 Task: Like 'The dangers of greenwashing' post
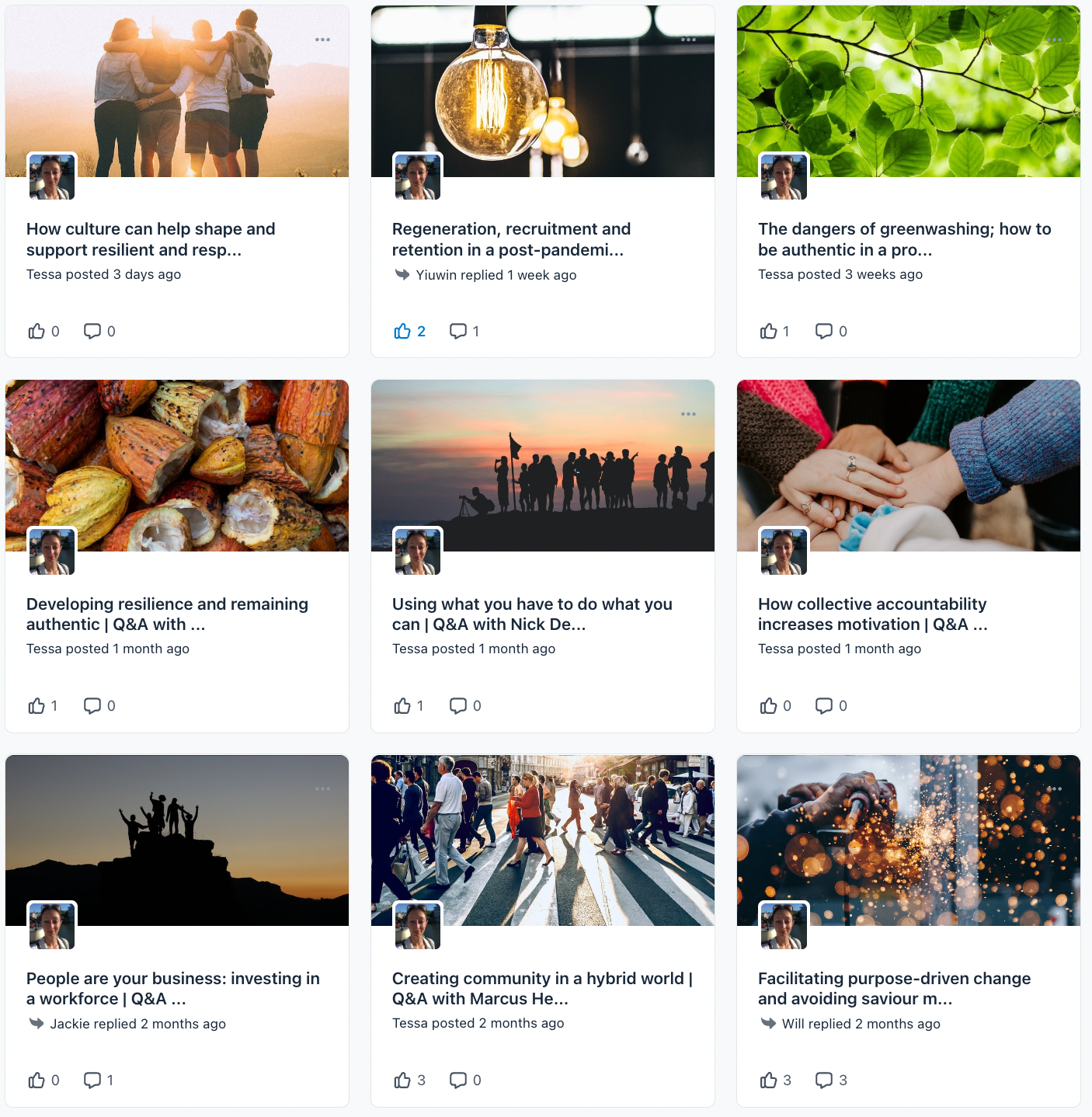768,332
